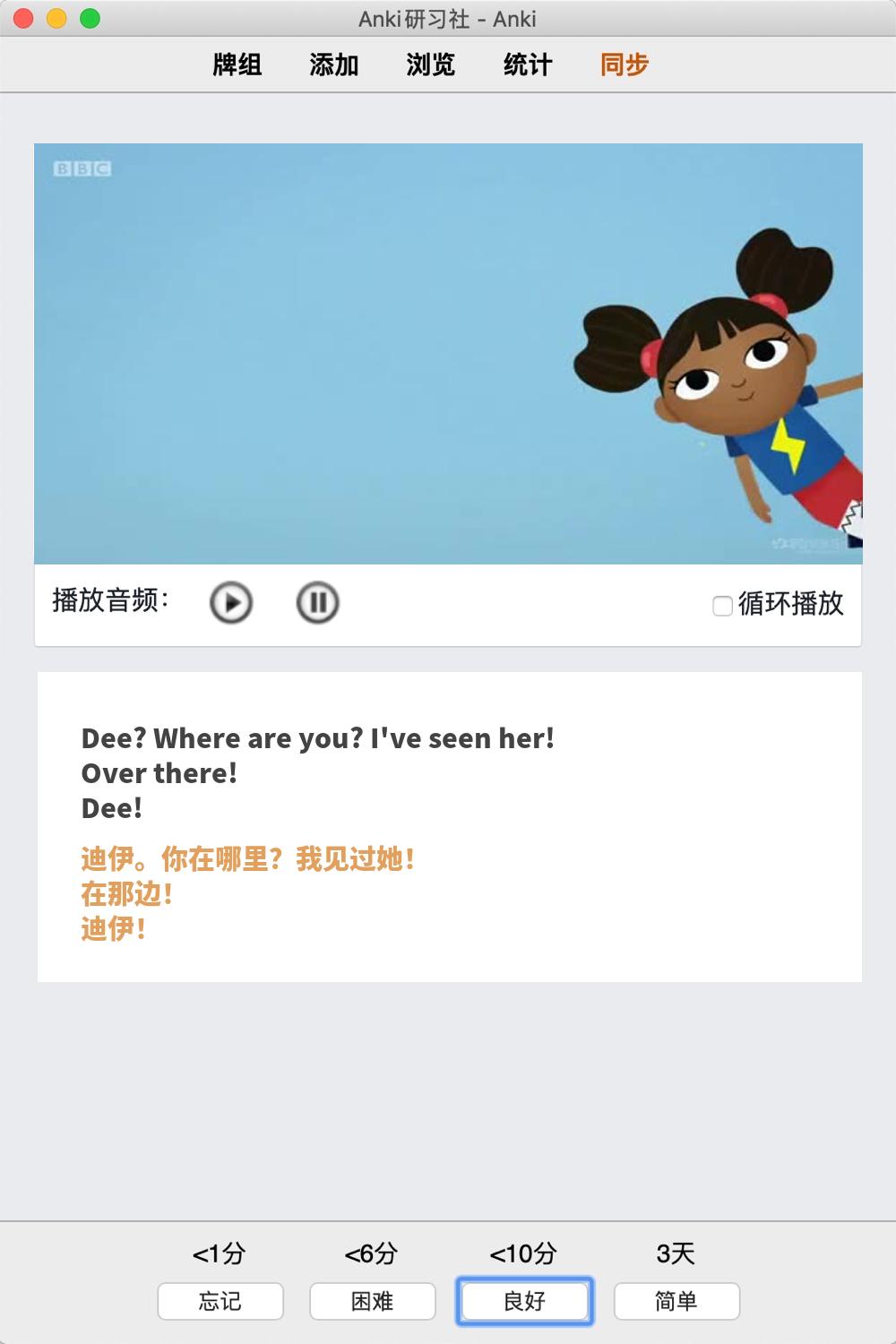The width and height of the screenshot is (896, 1344).
Task: Open 添加 to add a card
Action: pyautogui.click(x=334, y=65)
